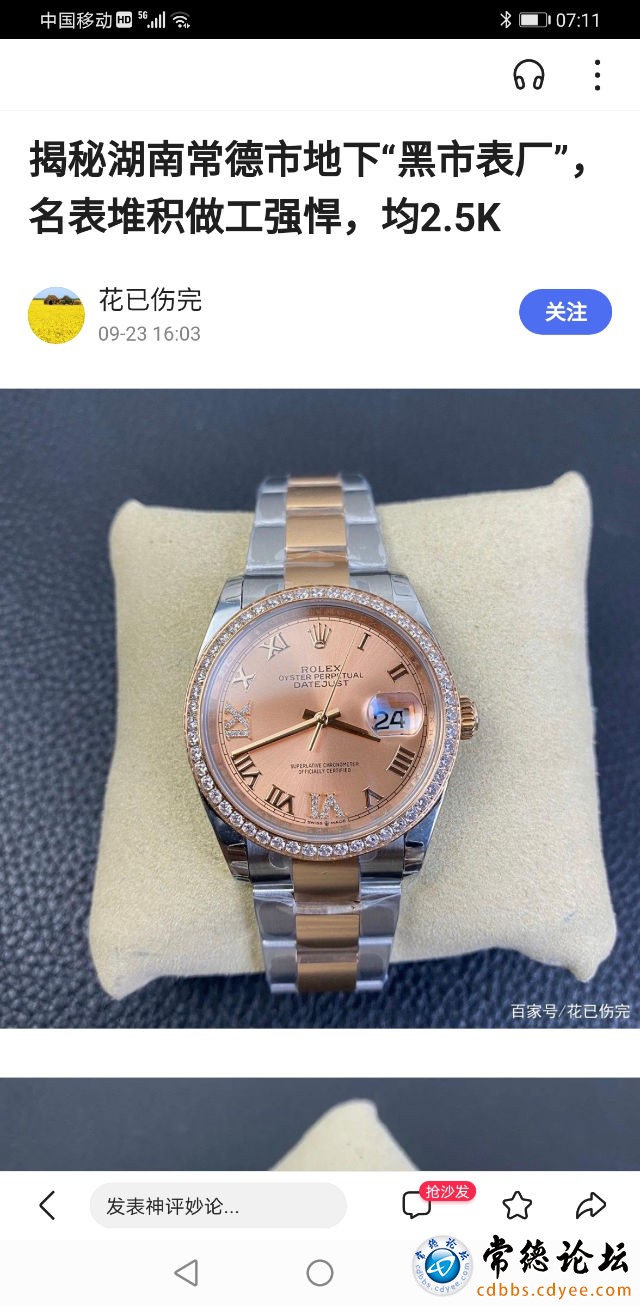Tap the comment field 发表神评妙论

point(218,1206)
